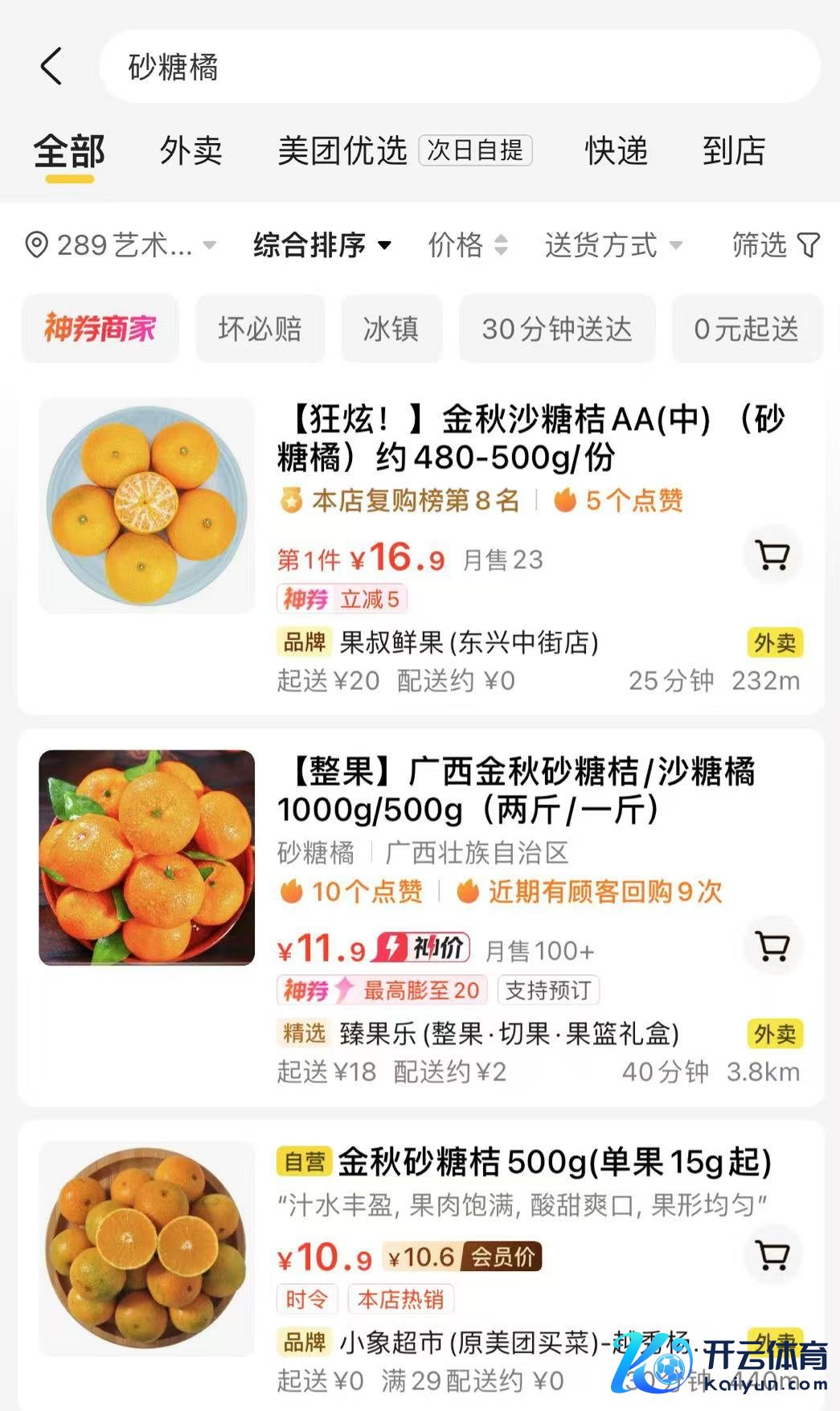Screen dimensions: 840x1411
Task: Tap the 砂糖橘 search box
Action: pos(458,67)
